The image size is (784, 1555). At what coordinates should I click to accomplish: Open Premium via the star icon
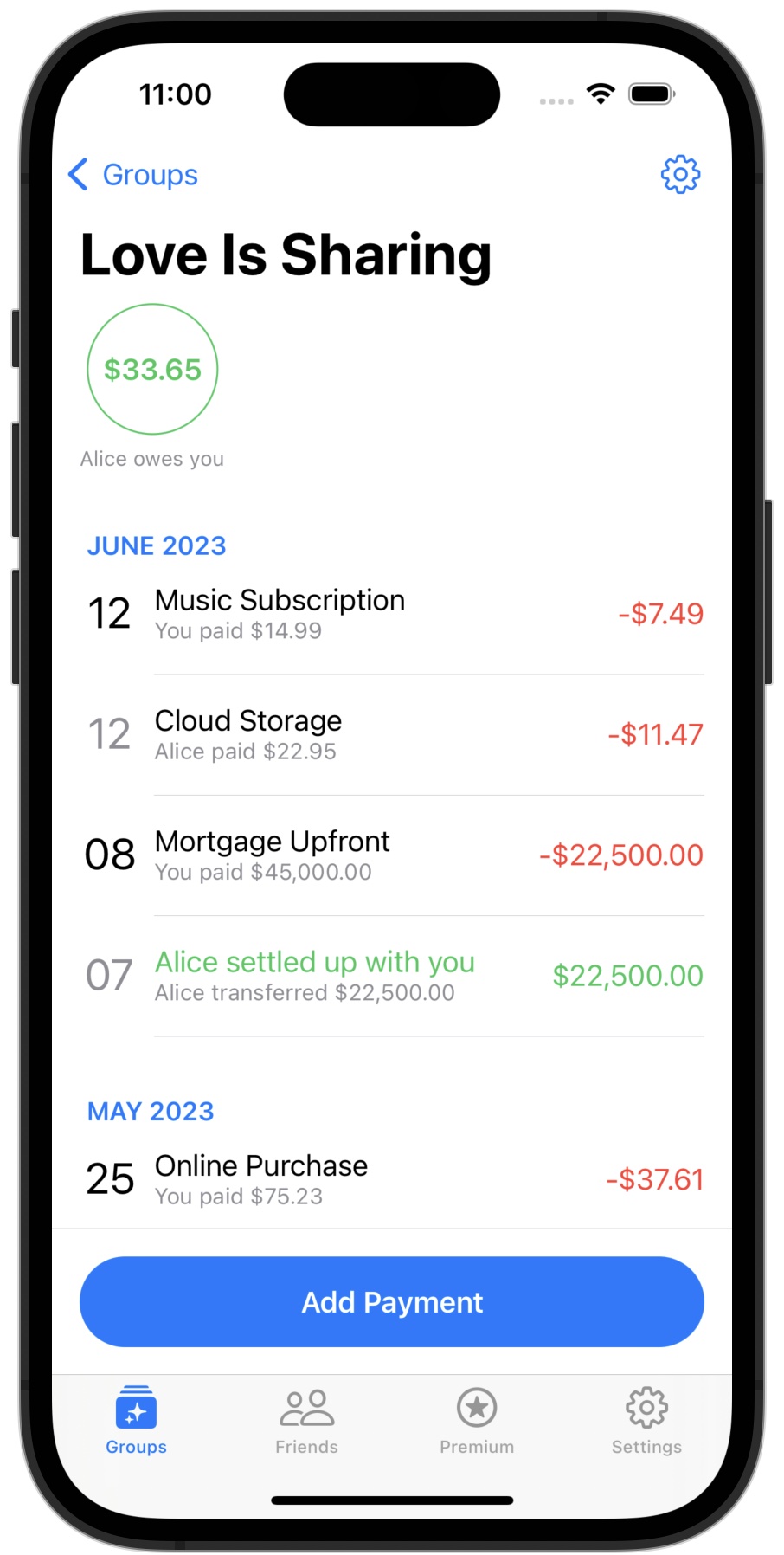click(477, 1410)
